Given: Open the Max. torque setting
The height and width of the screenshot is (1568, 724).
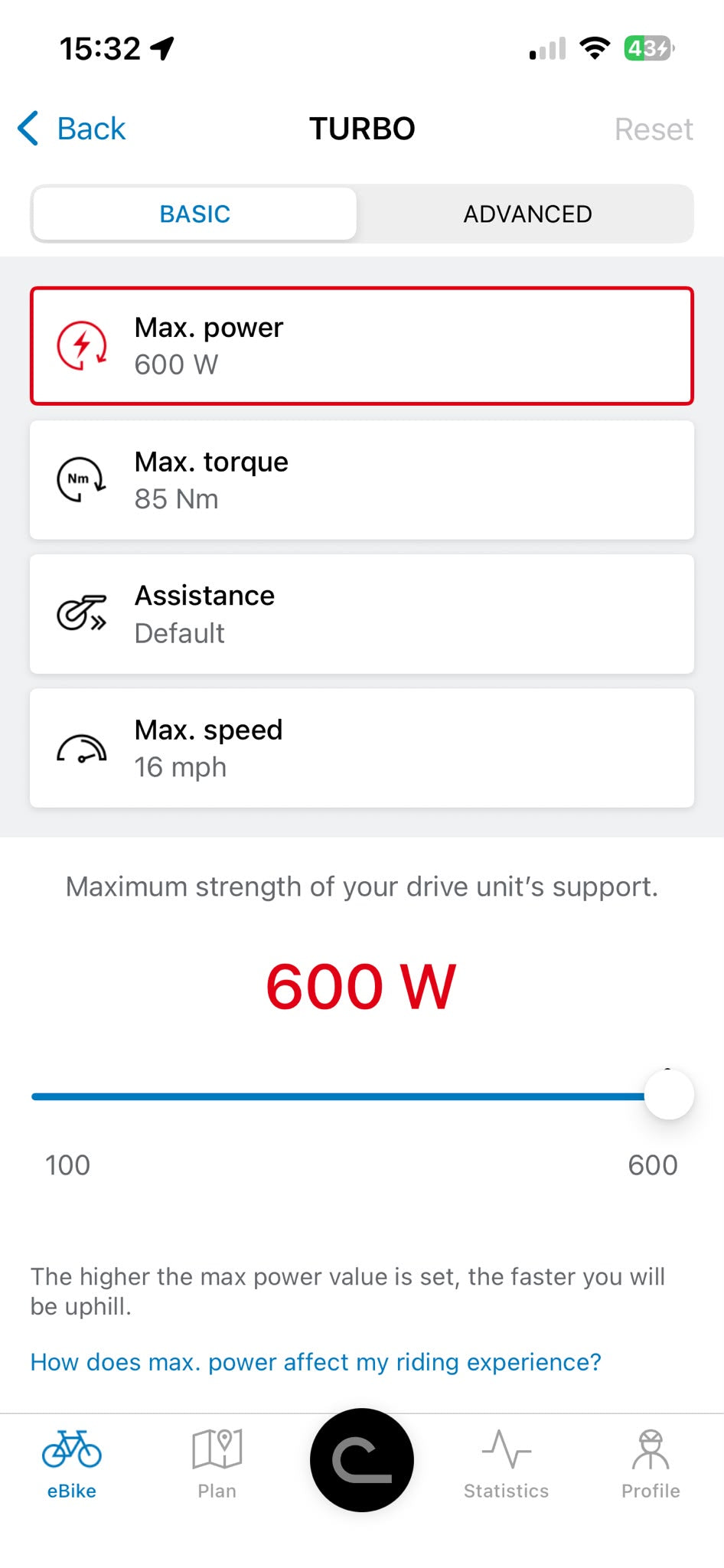Looking at the screenshot, I should pos(362,480).
